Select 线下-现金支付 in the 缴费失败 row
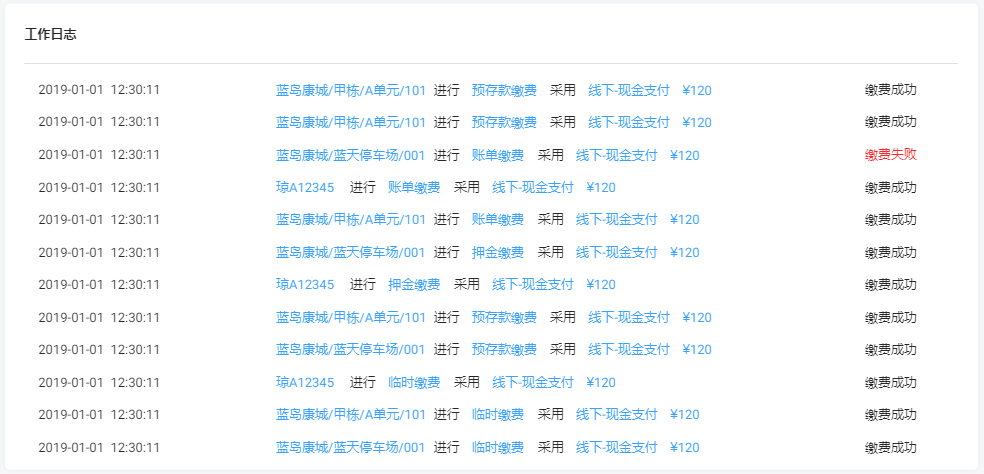Viewport: 984px width, 474px height. click(617, 155)
